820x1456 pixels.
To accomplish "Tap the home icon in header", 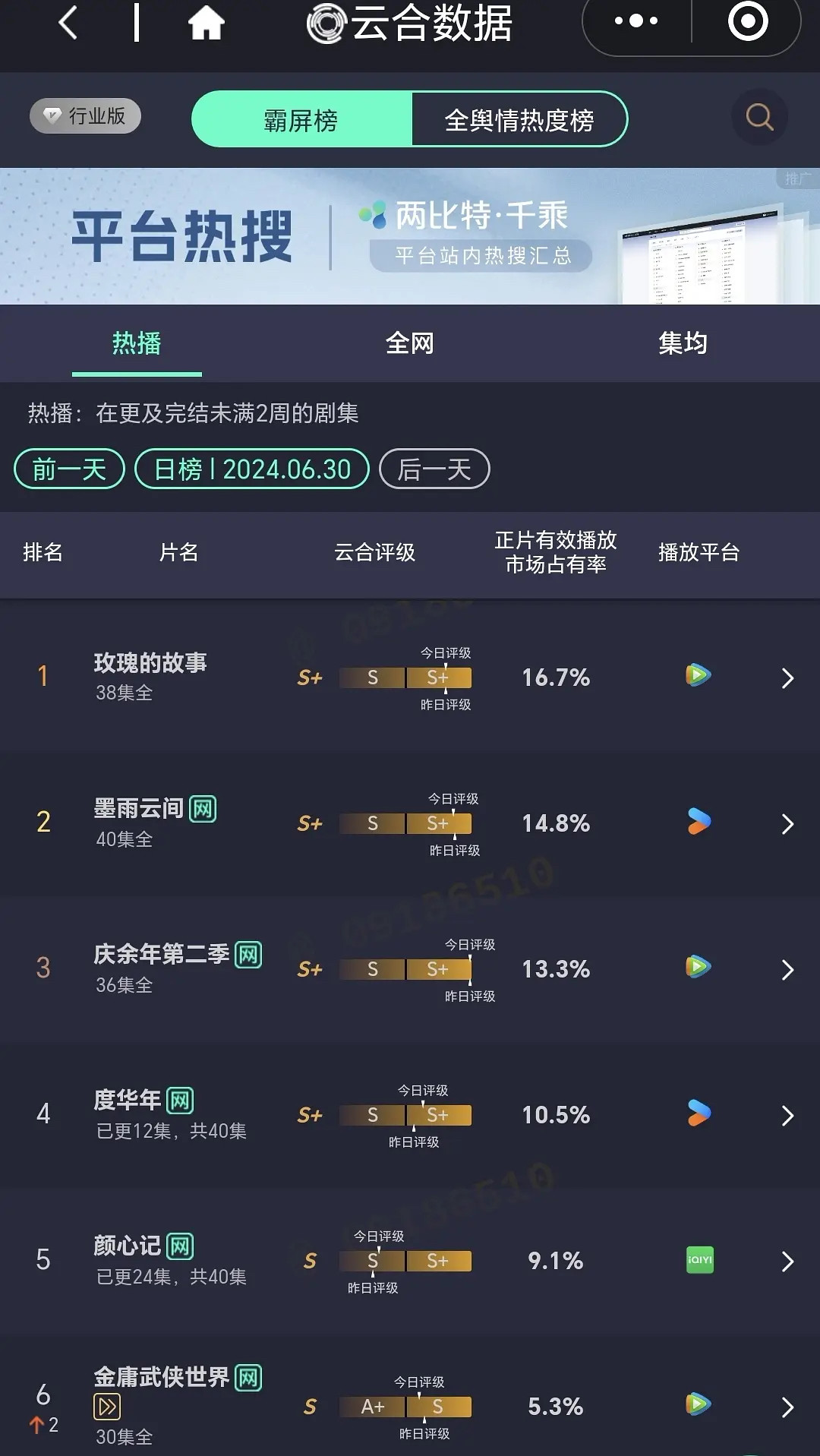I will pos(206,22).
